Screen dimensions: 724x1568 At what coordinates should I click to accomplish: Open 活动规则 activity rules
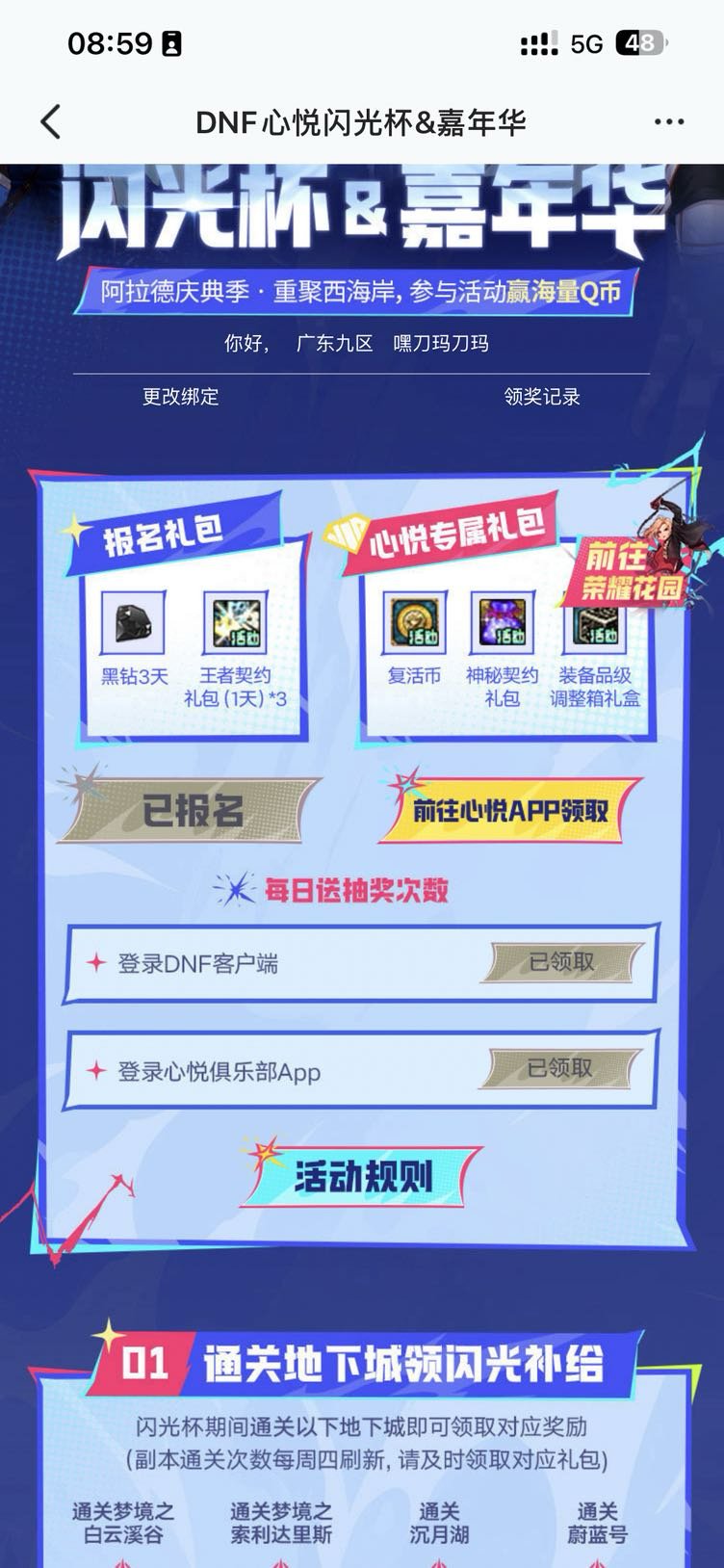tap(363, 1177)
